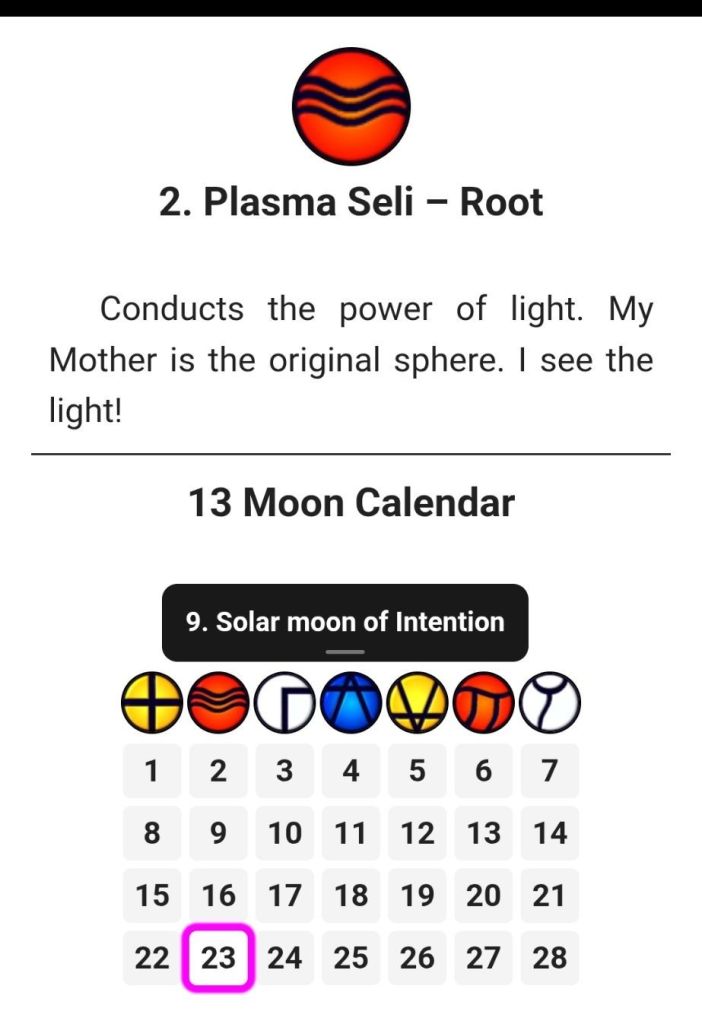Tap day 2 in the calendar
This screenshot has width=702, height=1024.
(x=218, y=771)
